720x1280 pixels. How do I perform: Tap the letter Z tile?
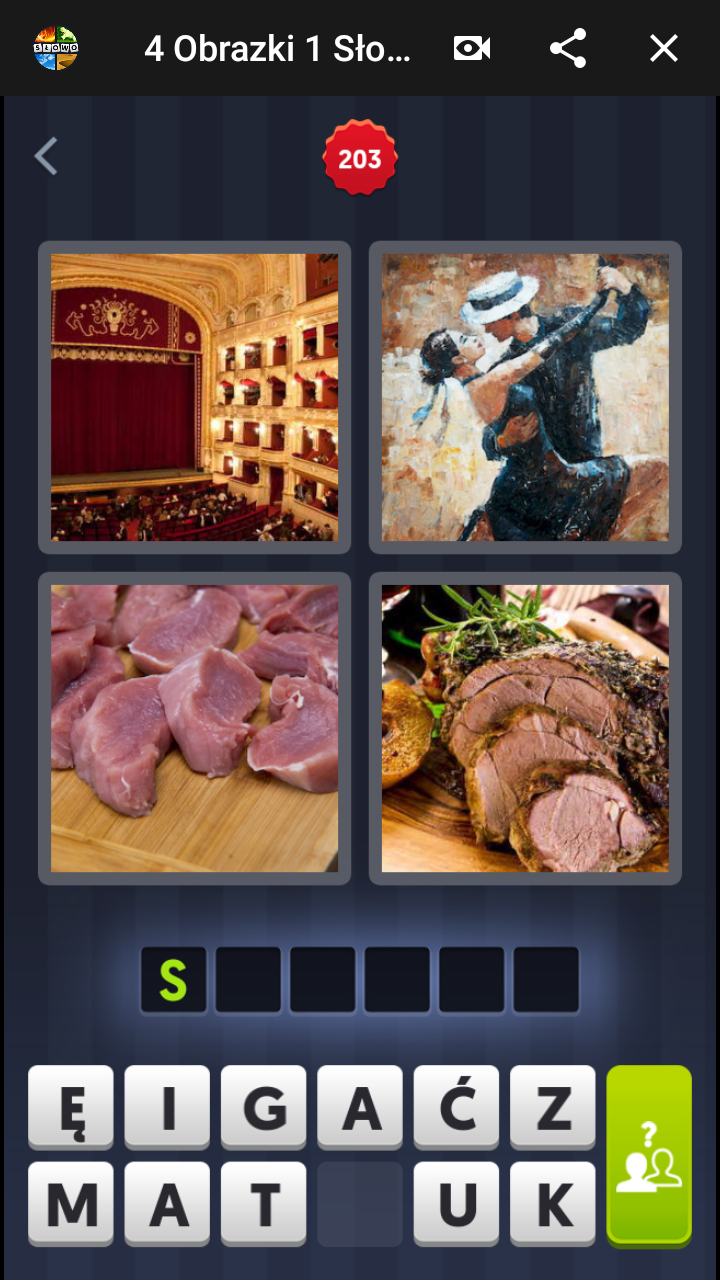click(x=553, y=1107)
